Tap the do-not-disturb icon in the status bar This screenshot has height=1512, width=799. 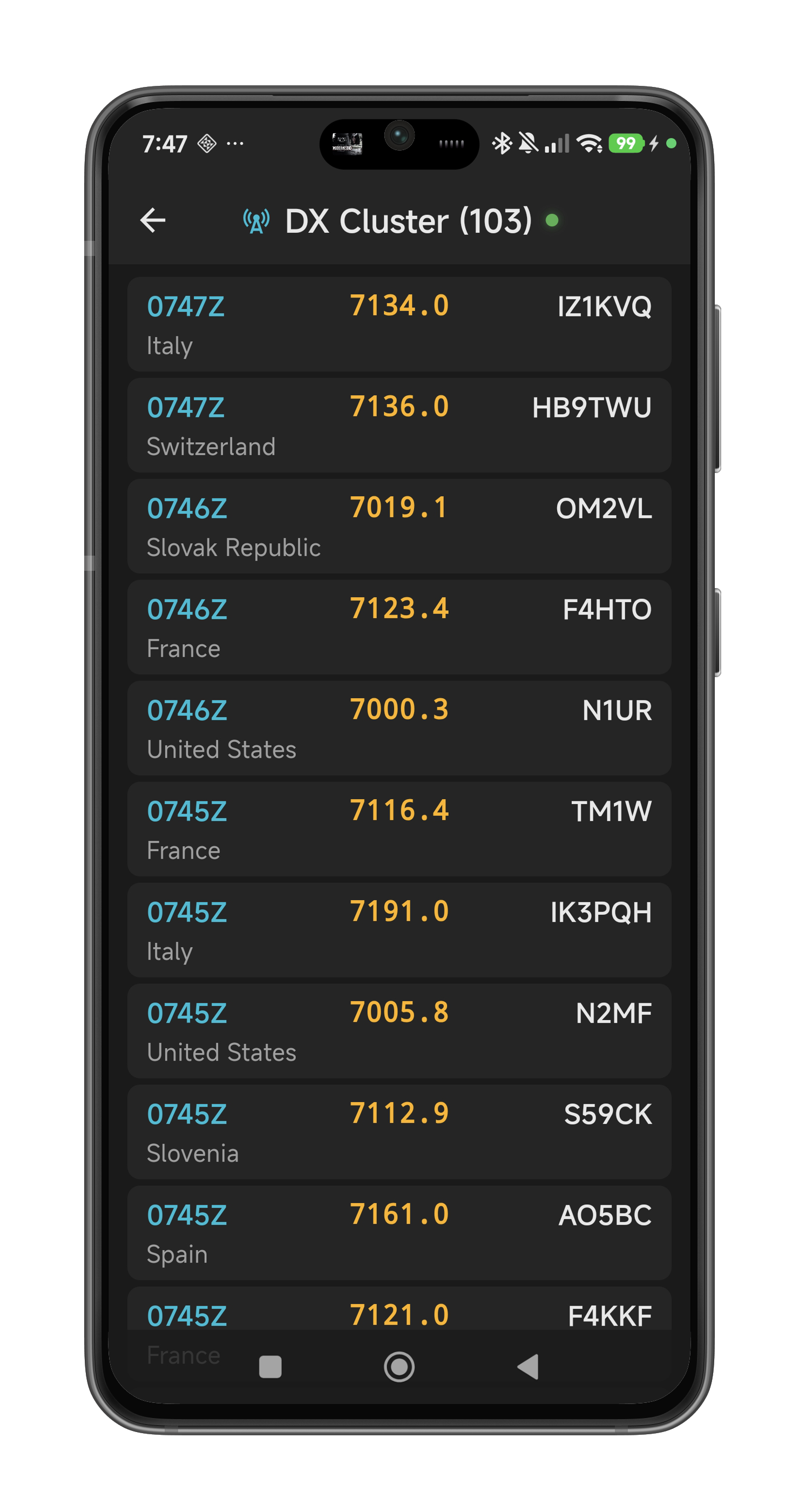point(527,142)
